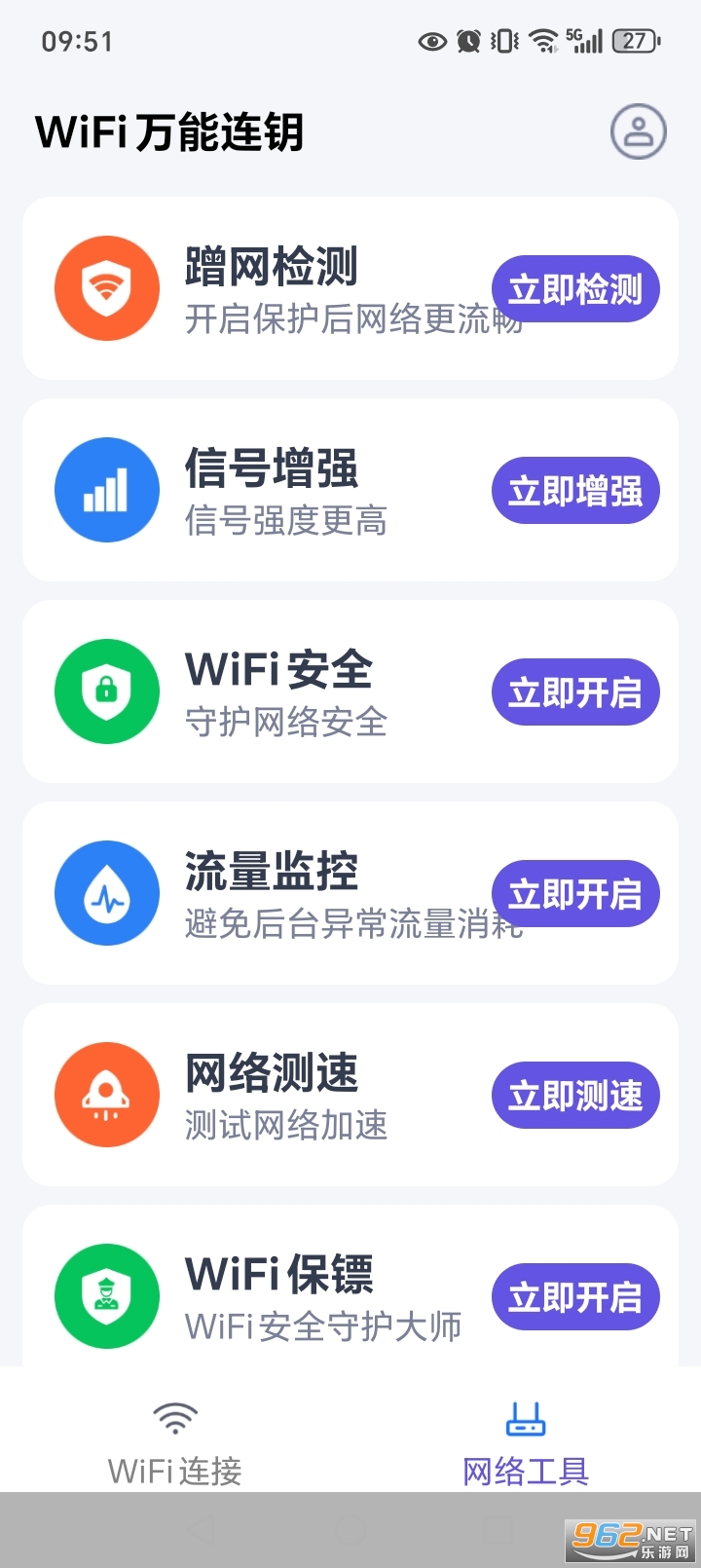Select the WiFi保镖 guard shield icon
This screenshot has height=1568, width=701.
click(107, 1296)
